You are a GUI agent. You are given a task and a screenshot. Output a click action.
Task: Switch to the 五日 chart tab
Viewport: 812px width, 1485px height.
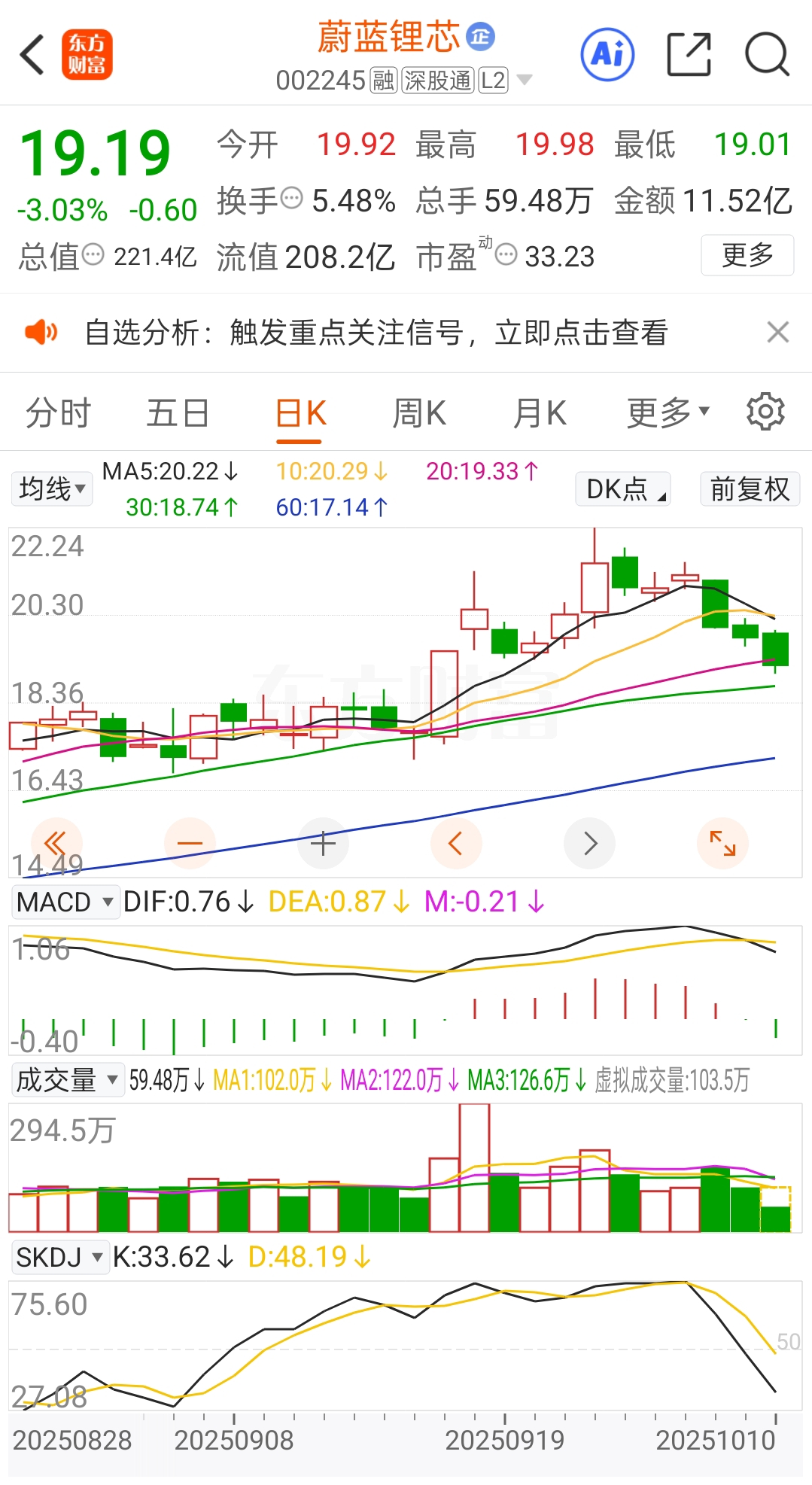pyautogui.click(x=178, y=413)
